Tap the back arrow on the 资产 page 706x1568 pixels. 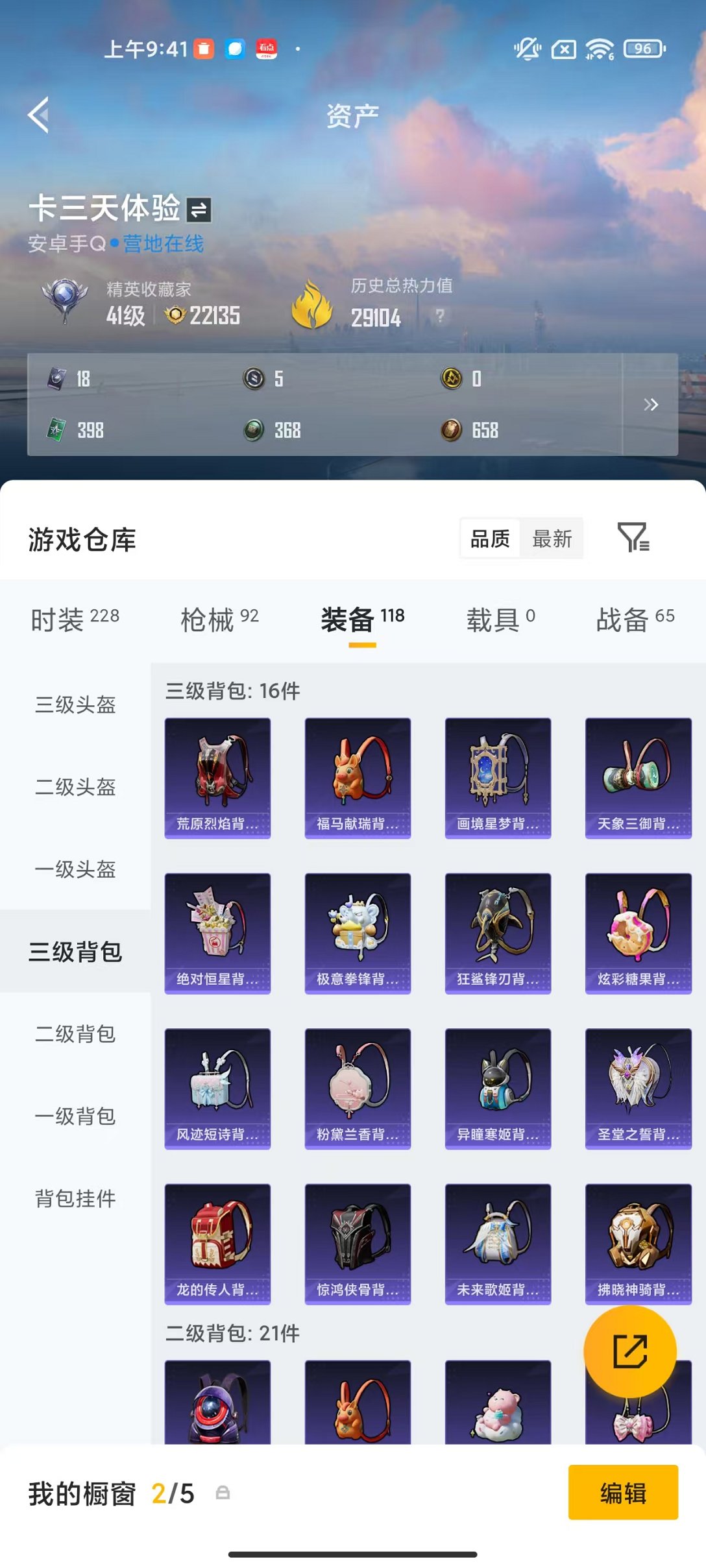click(38, 115)
